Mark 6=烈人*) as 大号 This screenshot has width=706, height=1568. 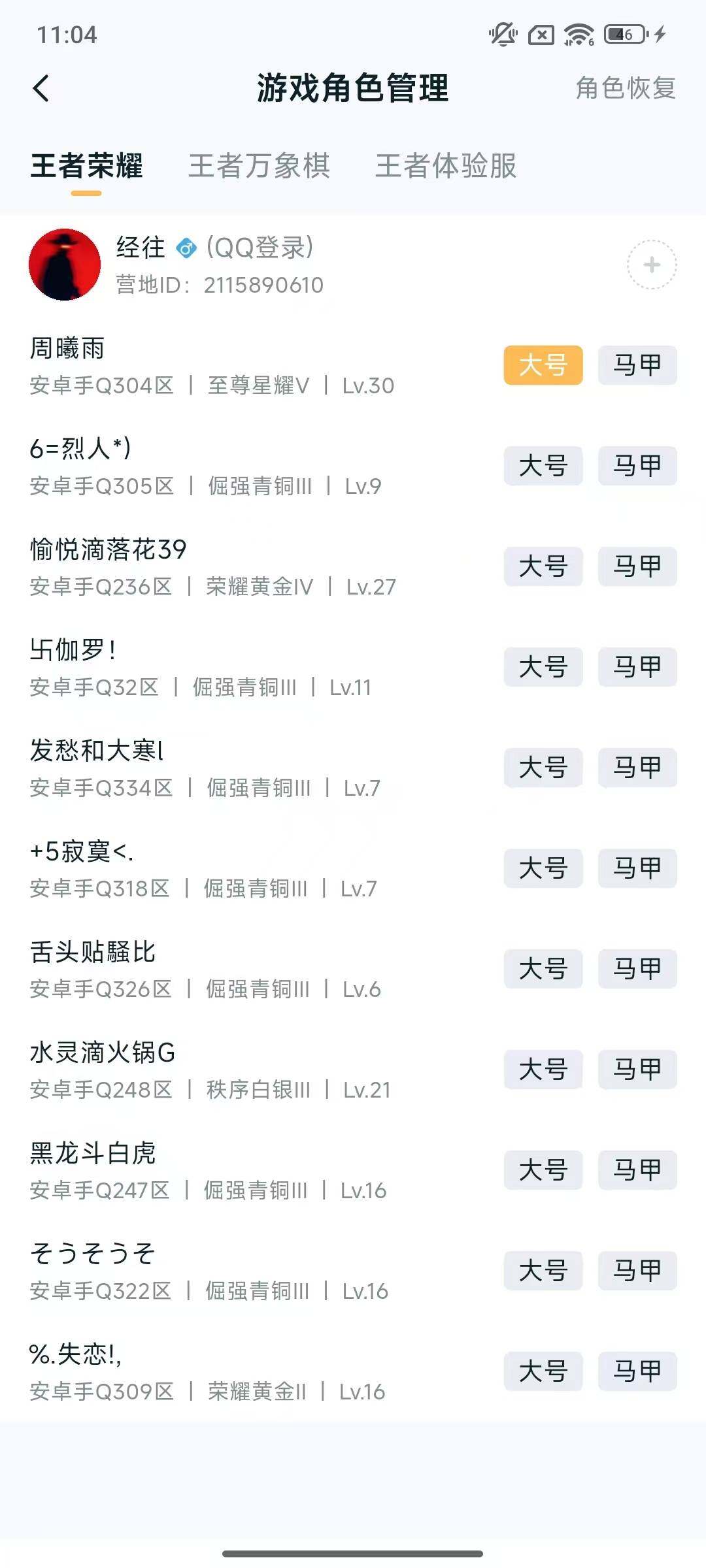544,466
